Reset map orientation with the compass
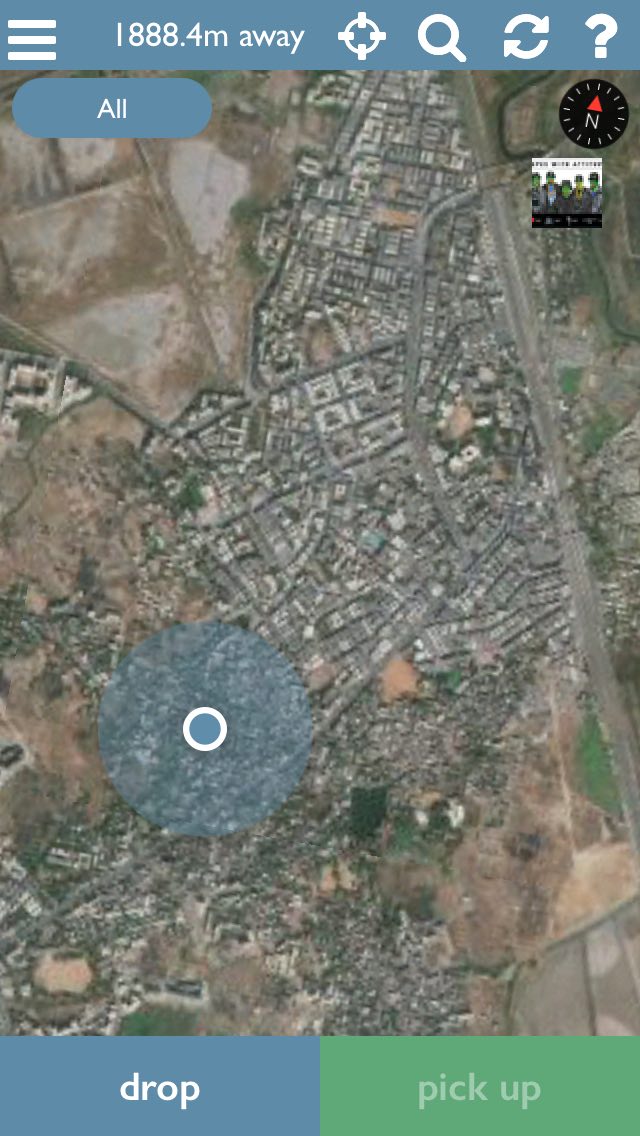 pyautogui.click(x=593, y=114)
